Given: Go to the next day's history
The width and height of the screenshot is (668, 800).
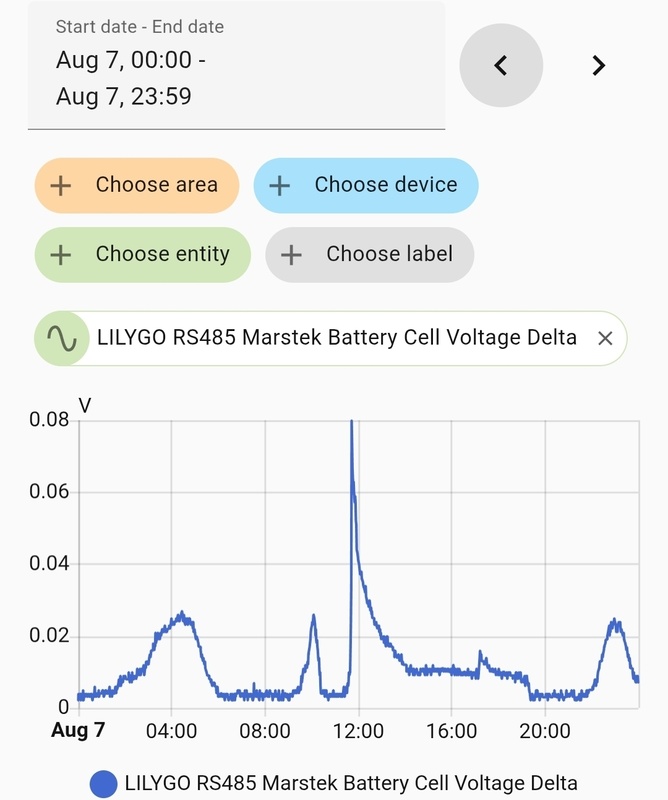Looking at the screenshot, I should point(598,66).
